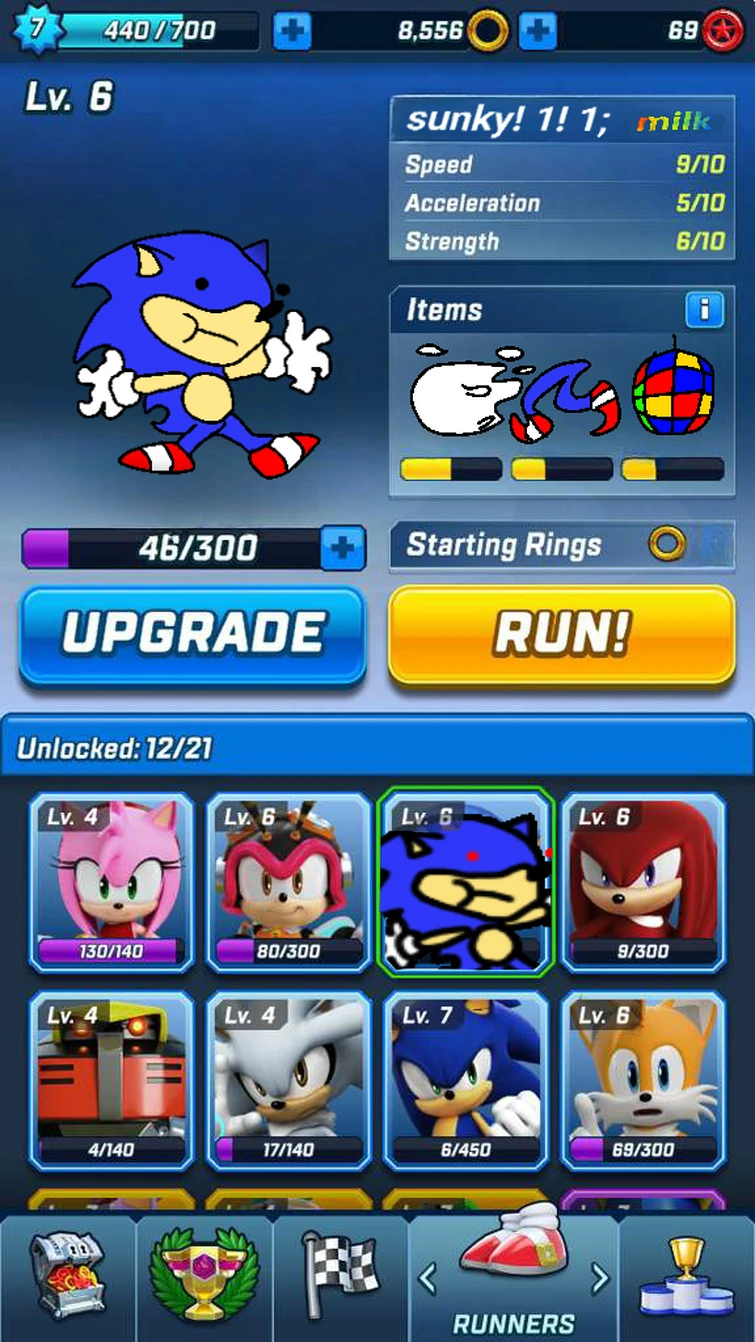Buy more gold rings with the plus
The width and height of the screenshot is (755, 1342).
(x=537, y=31)
